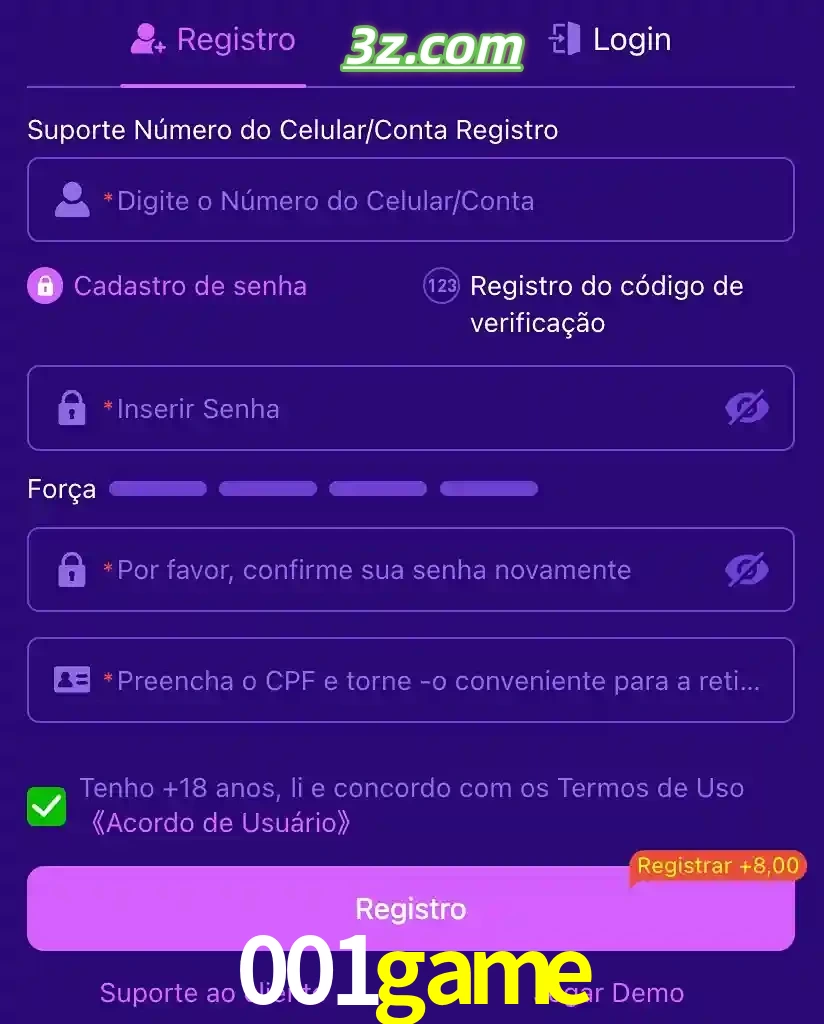Click the lock icon in the confirm password field
Viewport: 824px width, 1024px height.
coord(71,569)
